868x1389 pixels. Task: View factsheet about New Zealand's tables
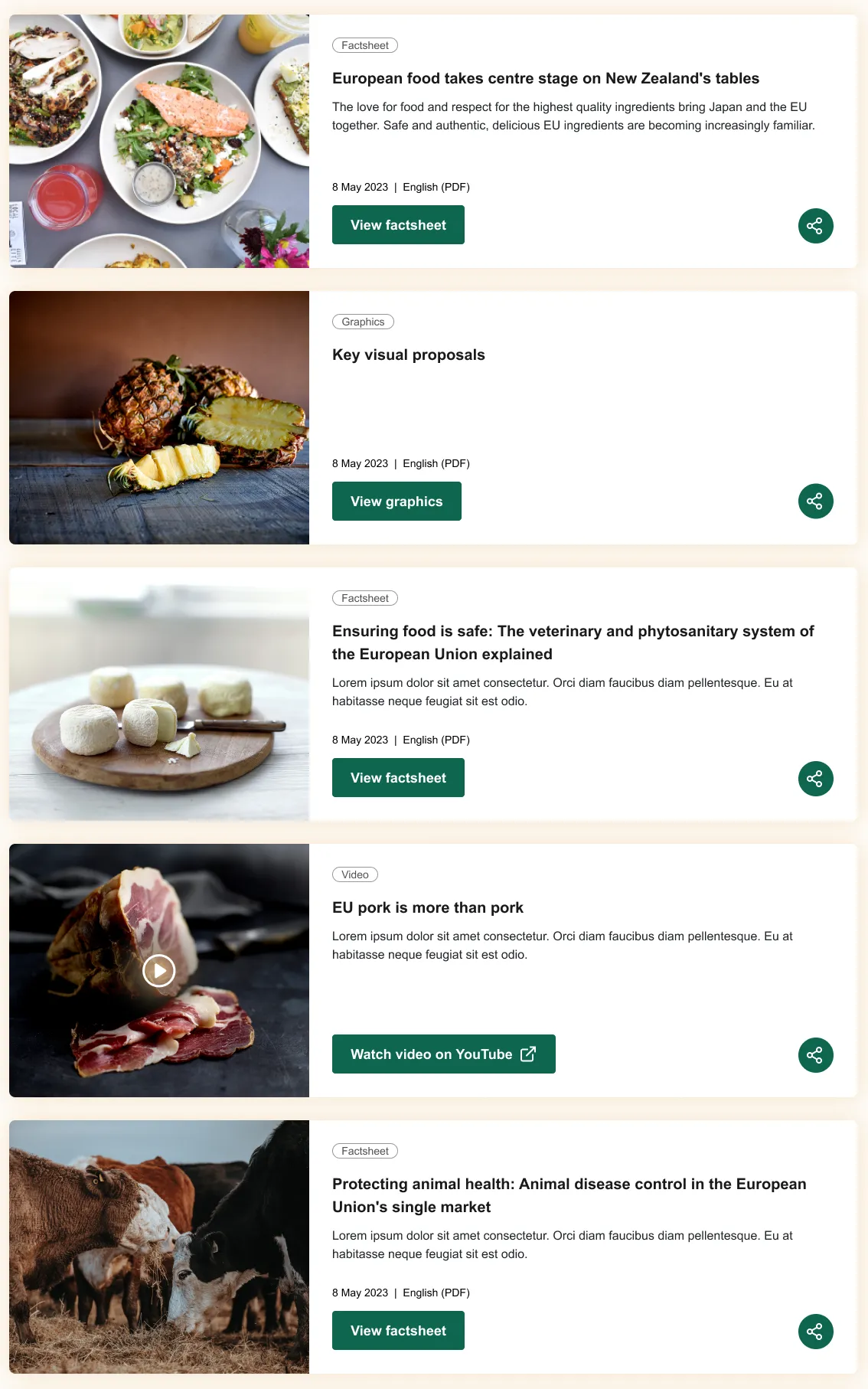398,225
